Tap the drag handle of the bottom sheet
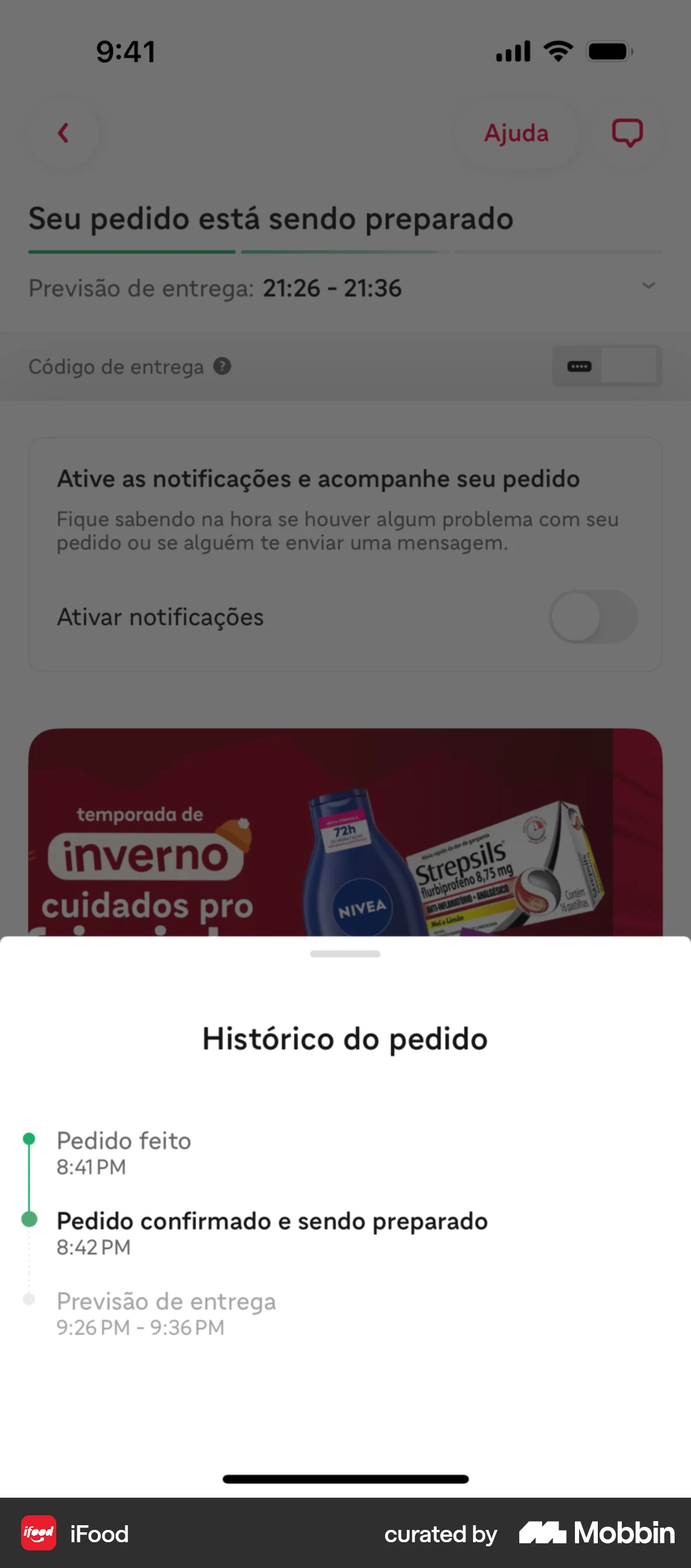This screenshot has width=691, height=1568. 345,954
